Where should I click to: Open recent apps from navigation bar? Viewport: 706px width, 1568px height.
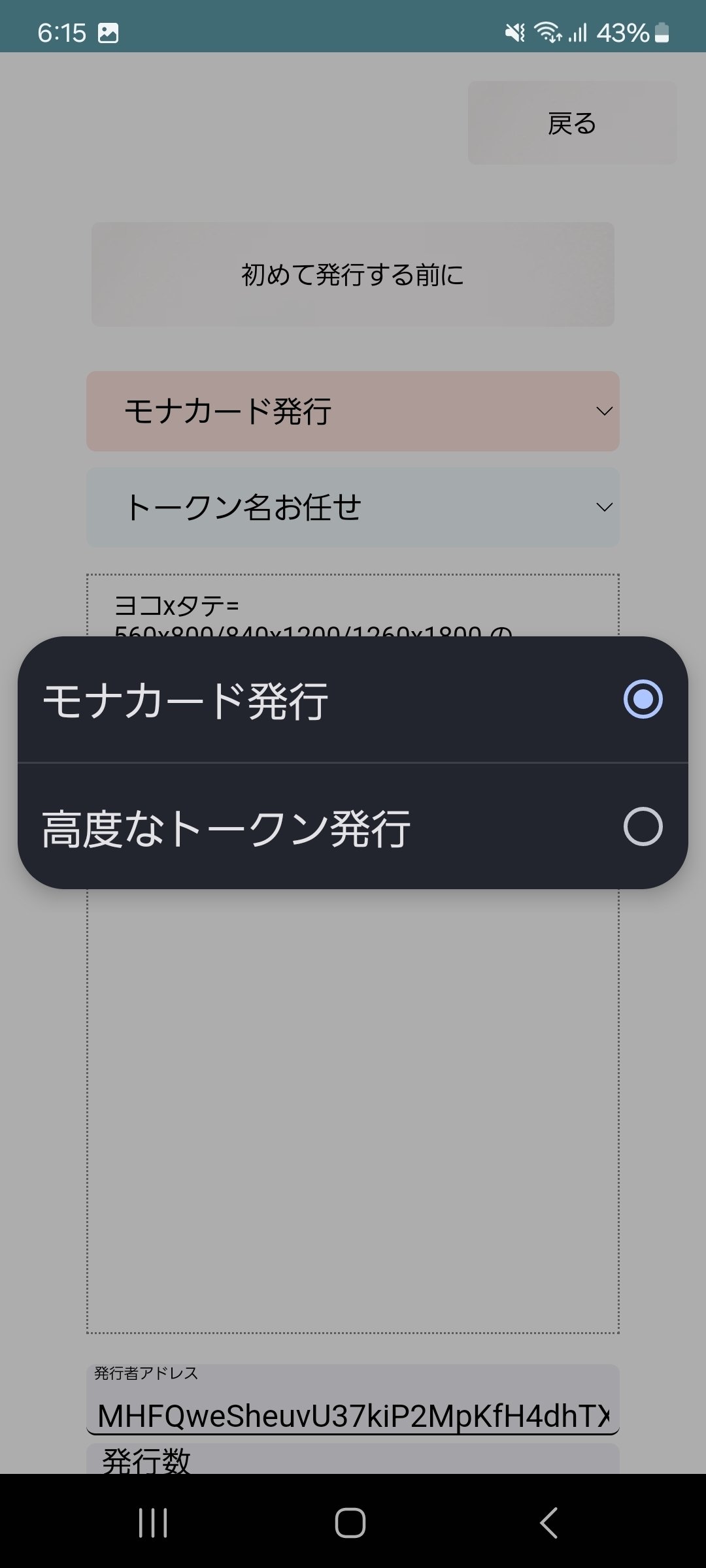[153, 1523]
